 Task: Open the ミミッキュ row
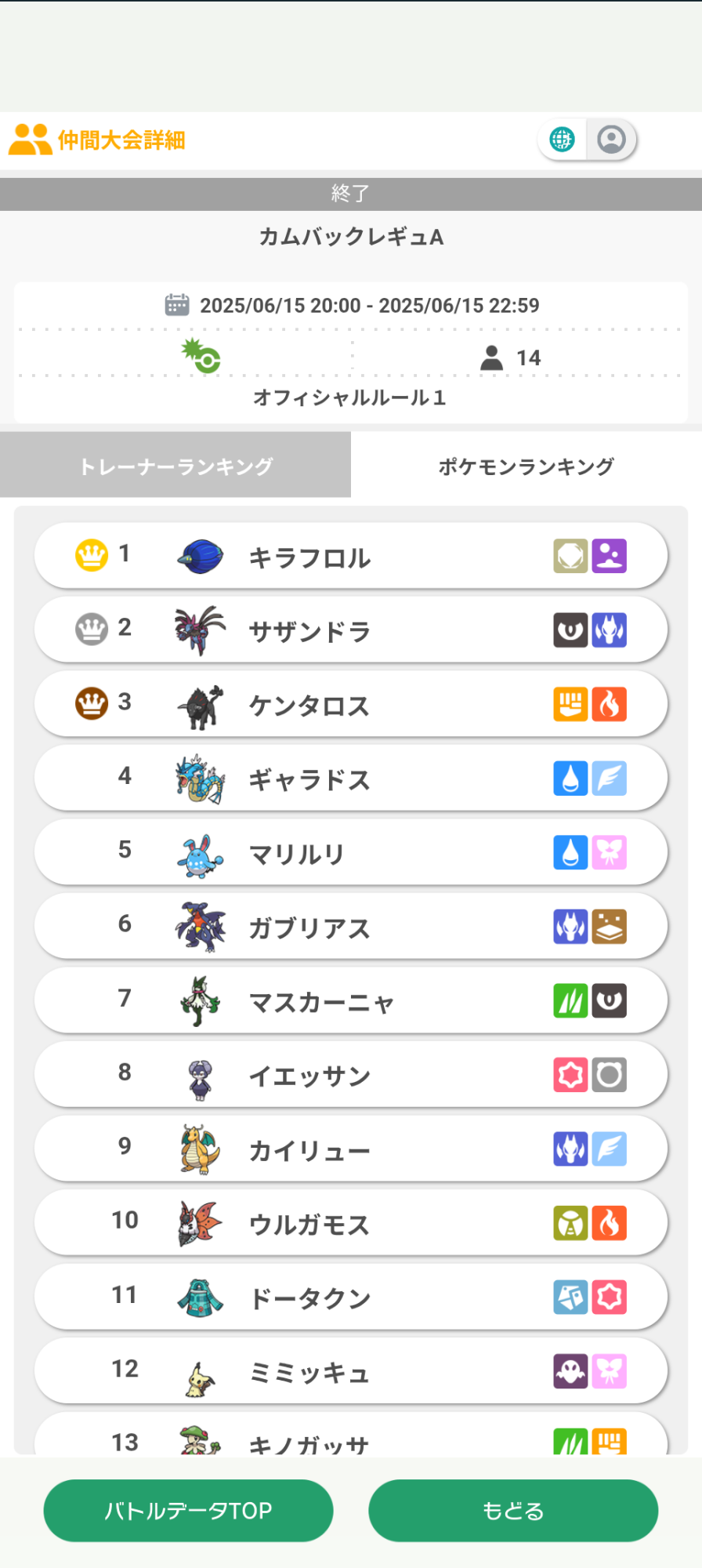[351, 1370]
